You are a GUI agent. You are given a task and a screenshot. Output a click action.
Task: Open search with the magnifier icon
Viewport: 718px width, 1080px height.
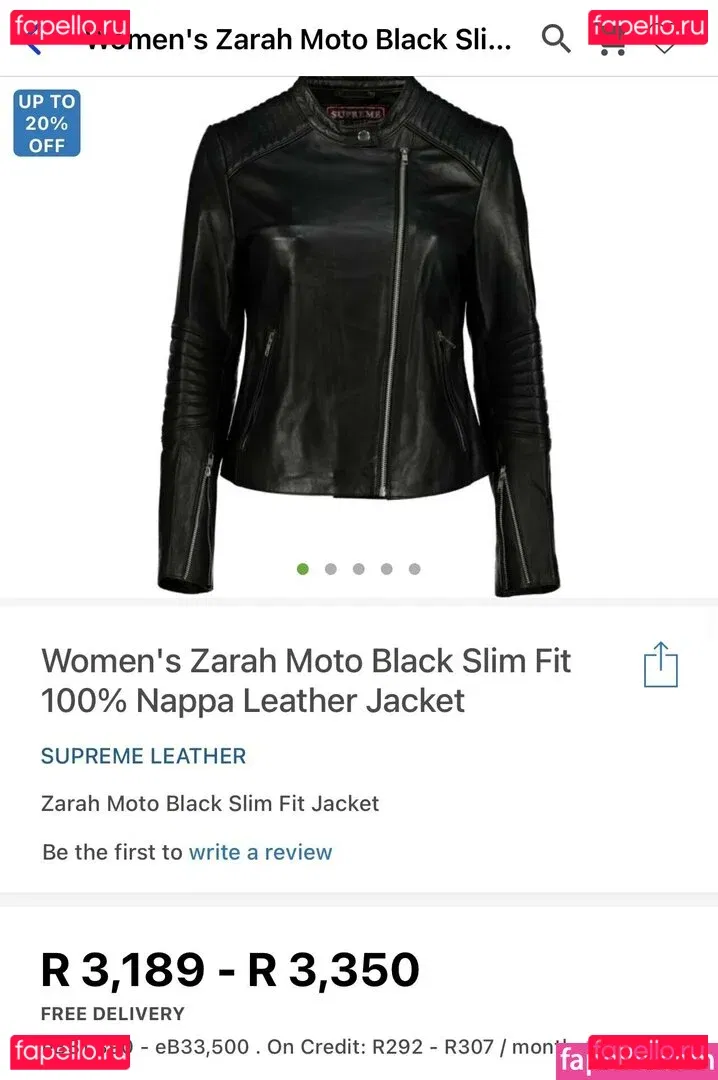pyautogui.click(x=556, y=39)
